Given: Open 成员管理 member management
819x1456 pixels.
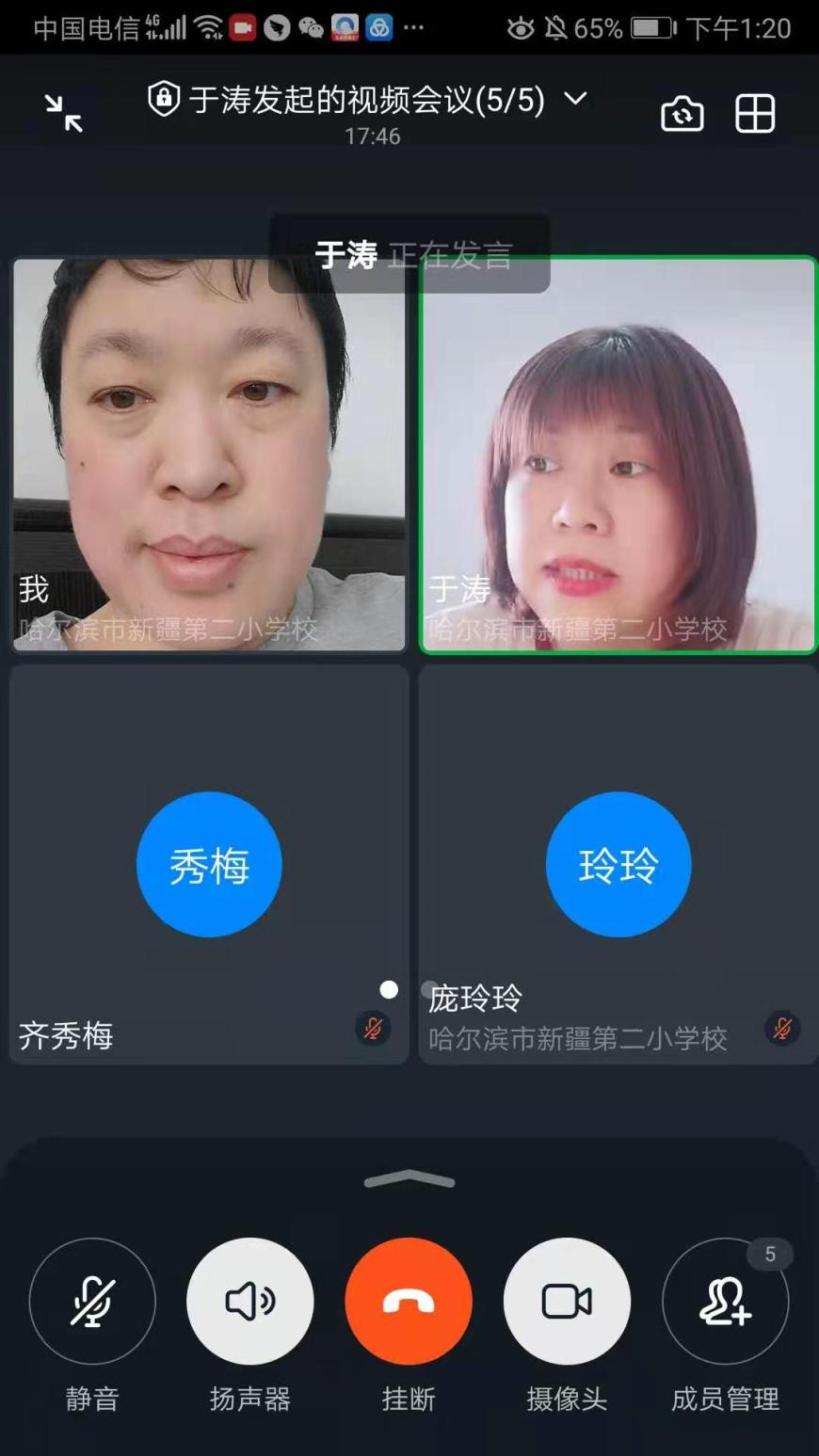Looking at the screenshot, I should click(725, 1301).
